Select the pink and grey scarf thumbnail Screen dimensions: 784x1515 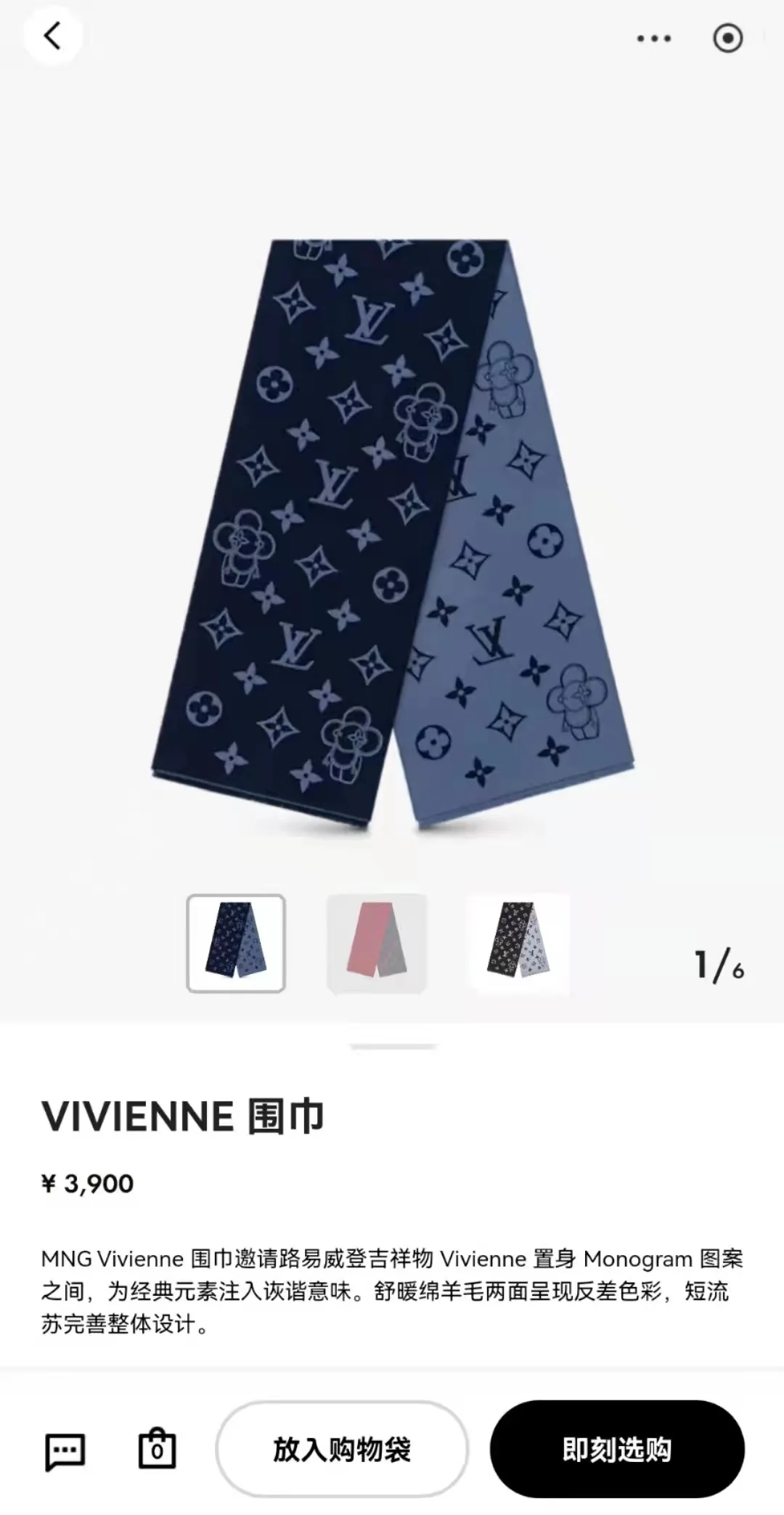click(377, 943)
